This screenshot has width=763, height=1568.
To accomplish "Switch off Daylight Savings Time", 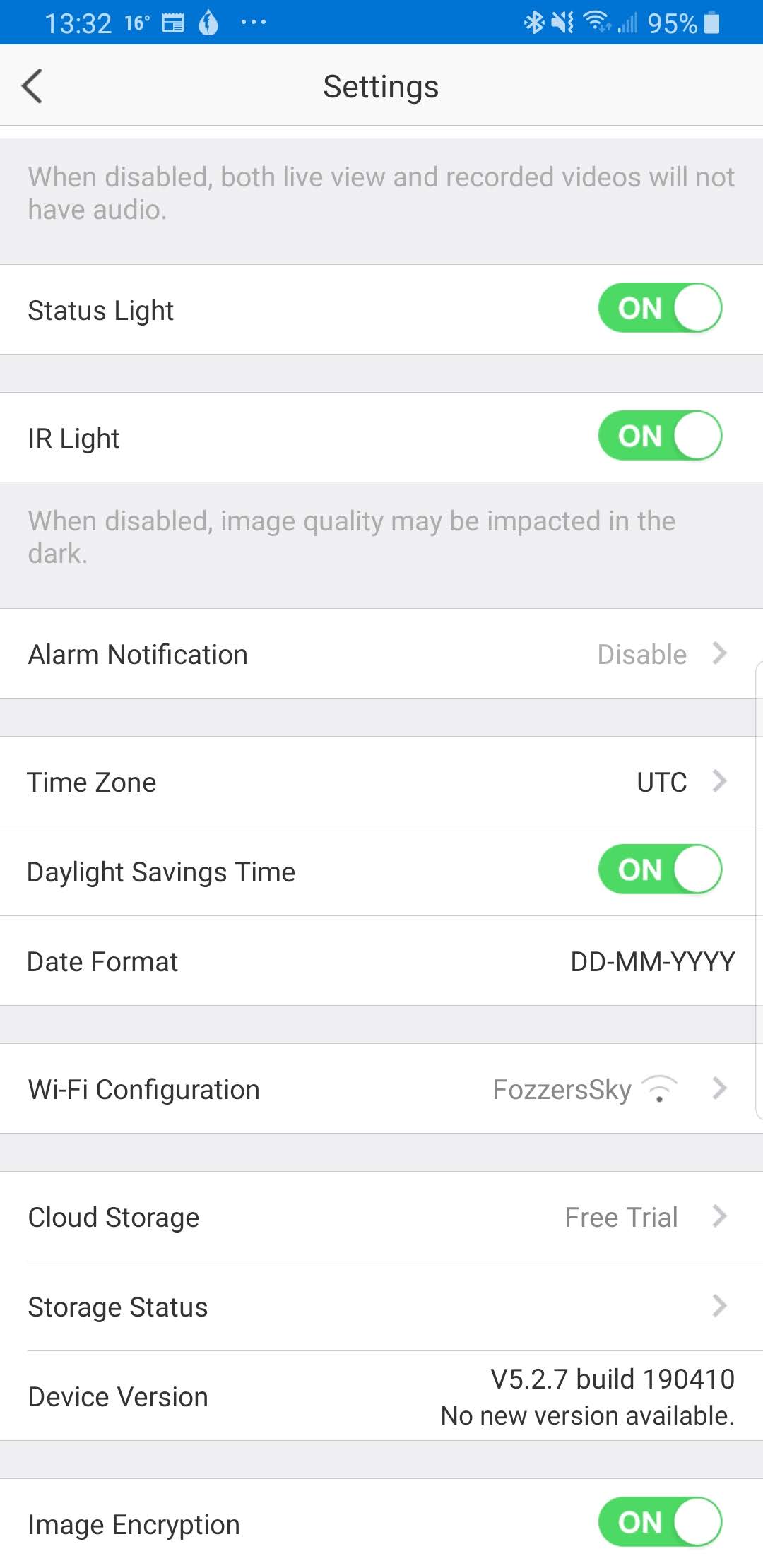I will click(660, 869).
